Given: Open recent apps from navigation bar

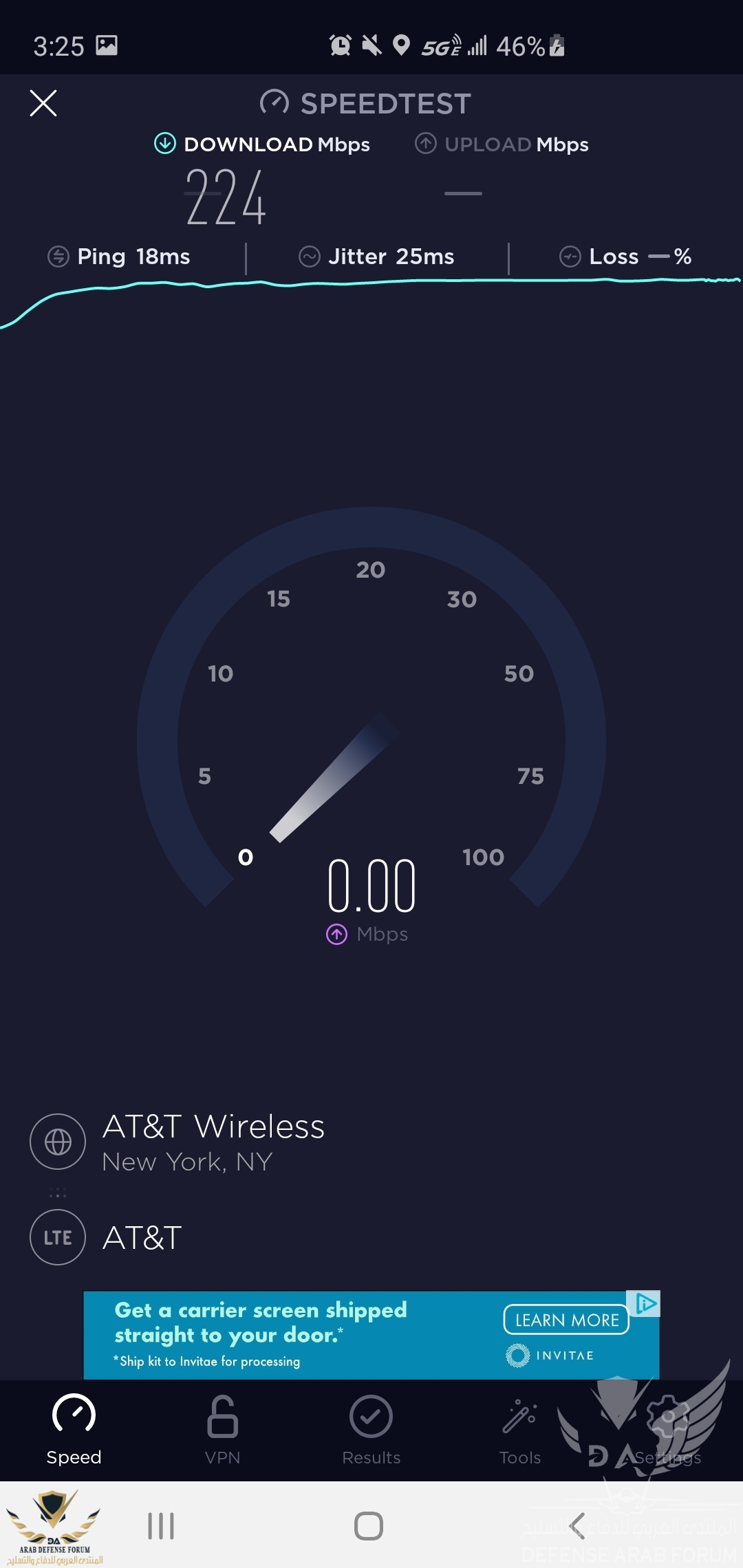Looking at the screenshot, I should 161,1526.
